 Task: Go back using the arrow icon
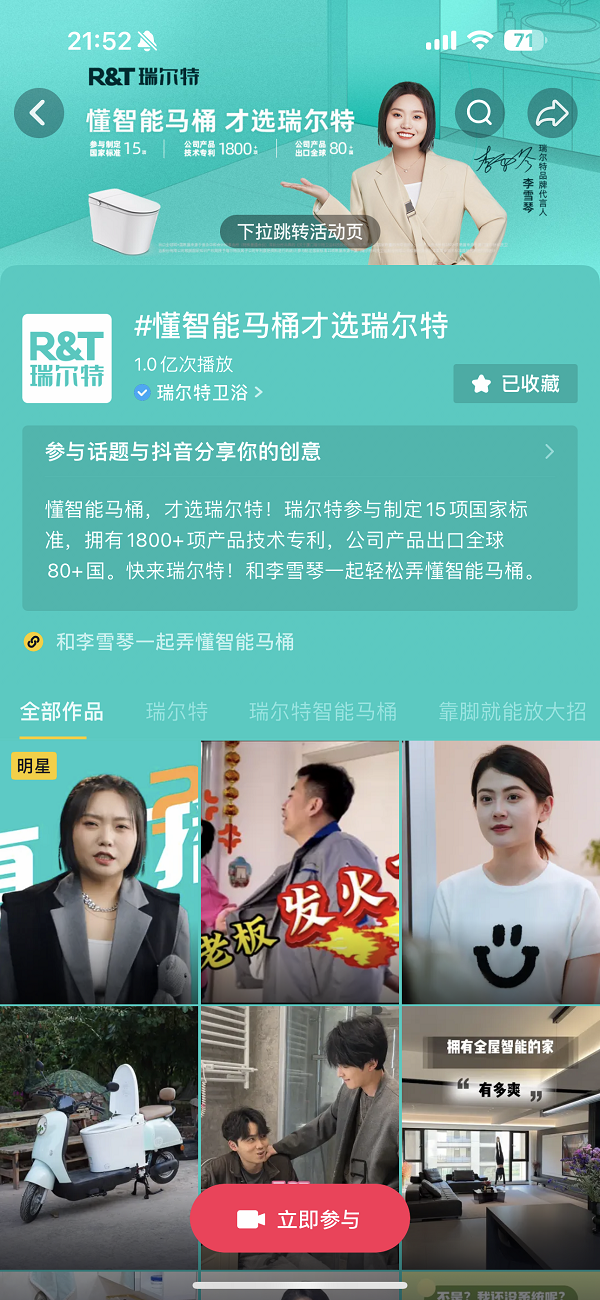click(39, 113)
